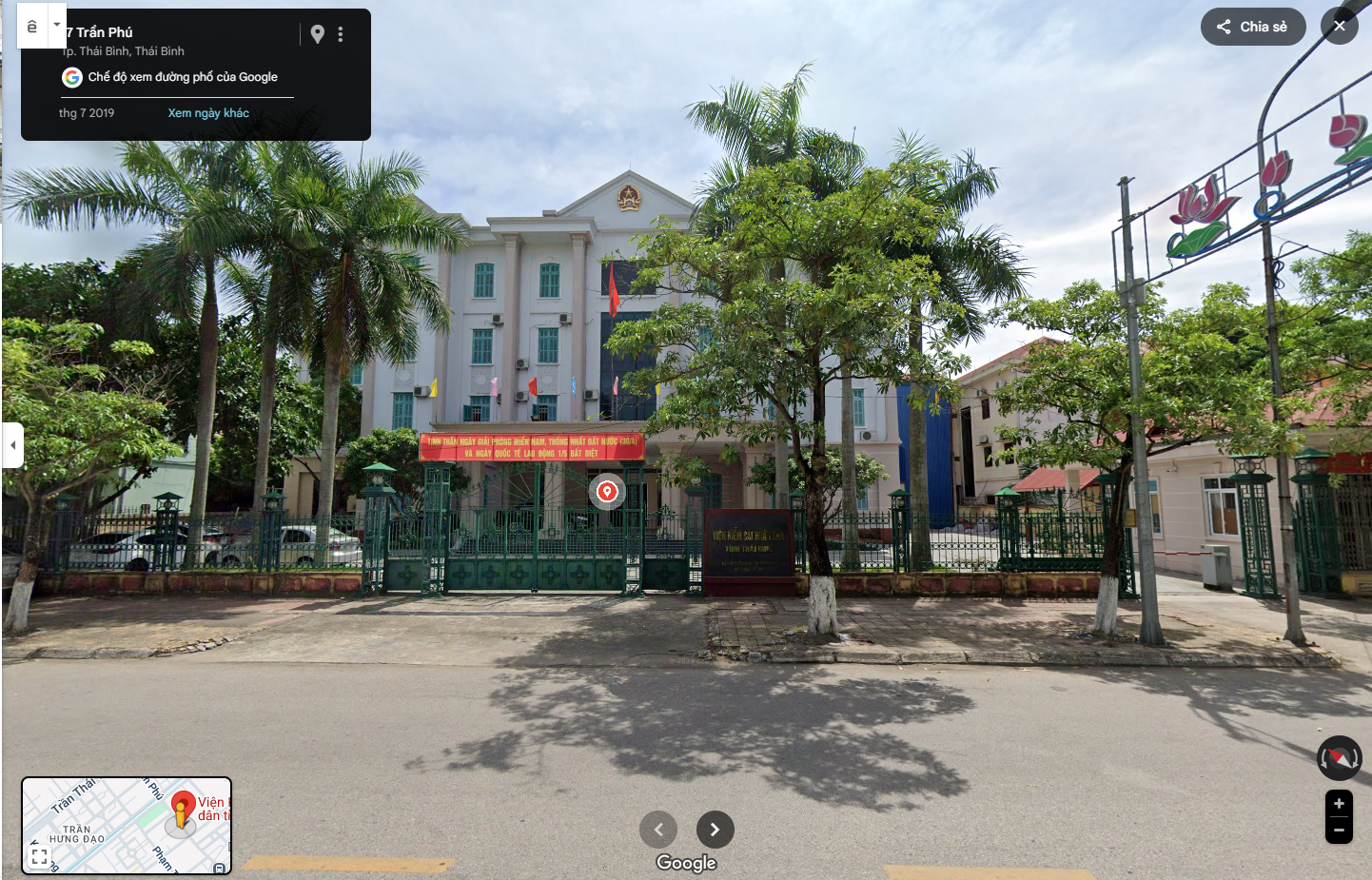Screen dimensions: 1372x880
Task: Zoom out with the minus button
Action: coord(1339,831)
